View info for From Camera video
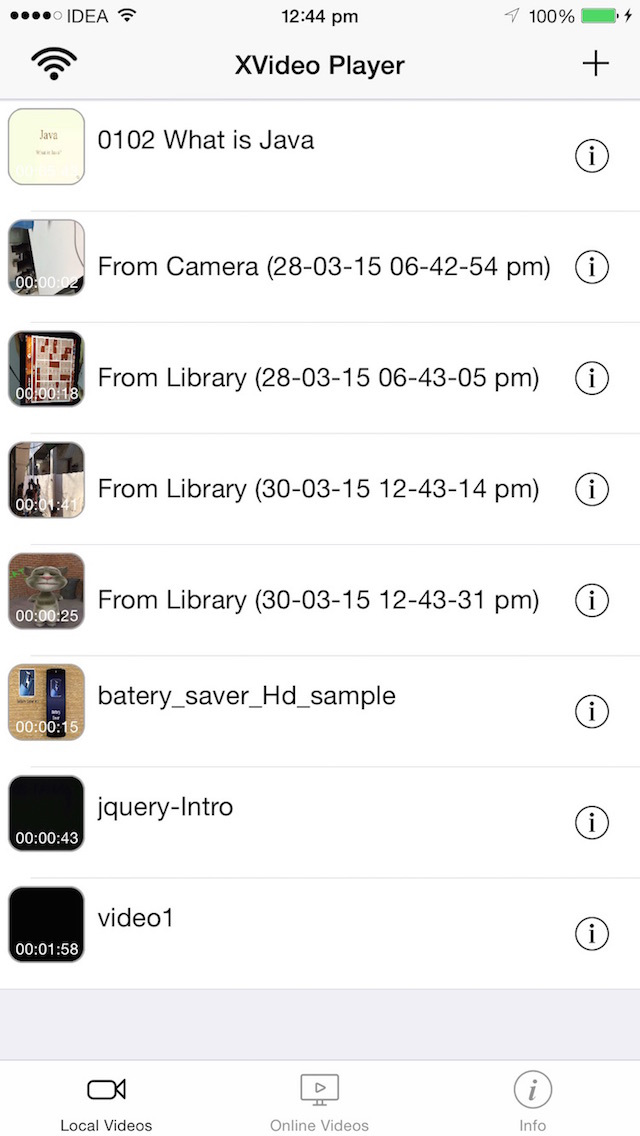 tap(592, 267)
